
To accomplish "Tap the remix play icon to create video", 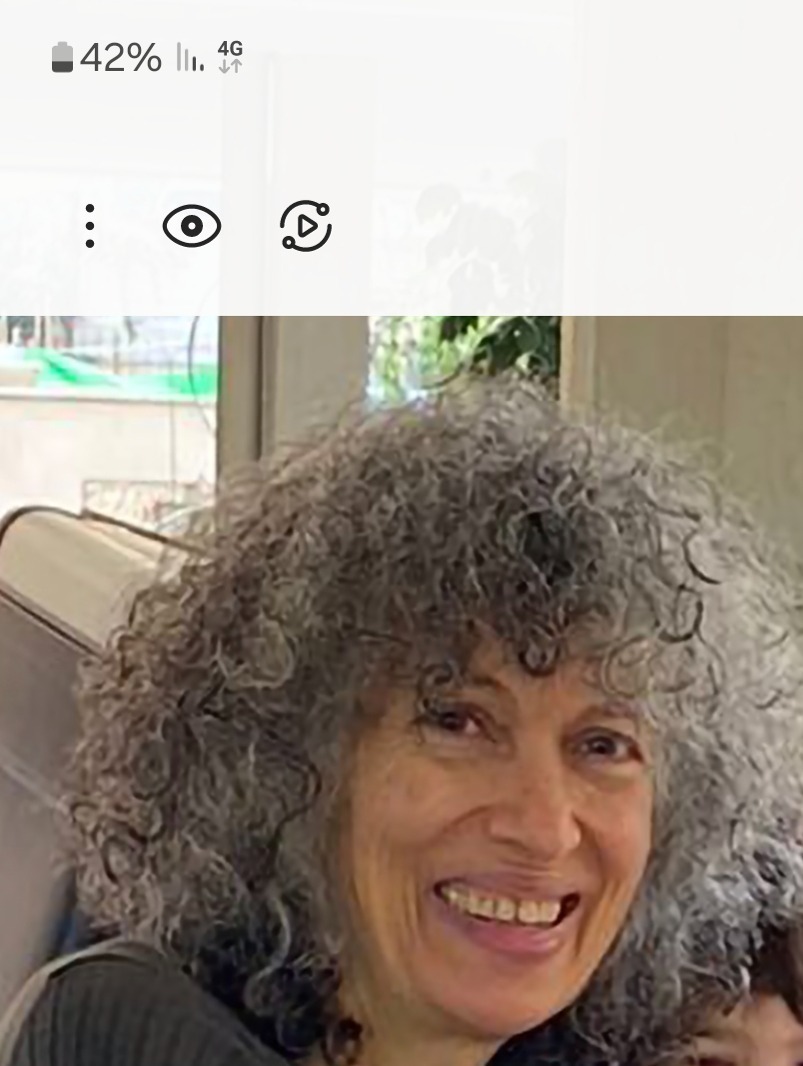I will (305, 226).
